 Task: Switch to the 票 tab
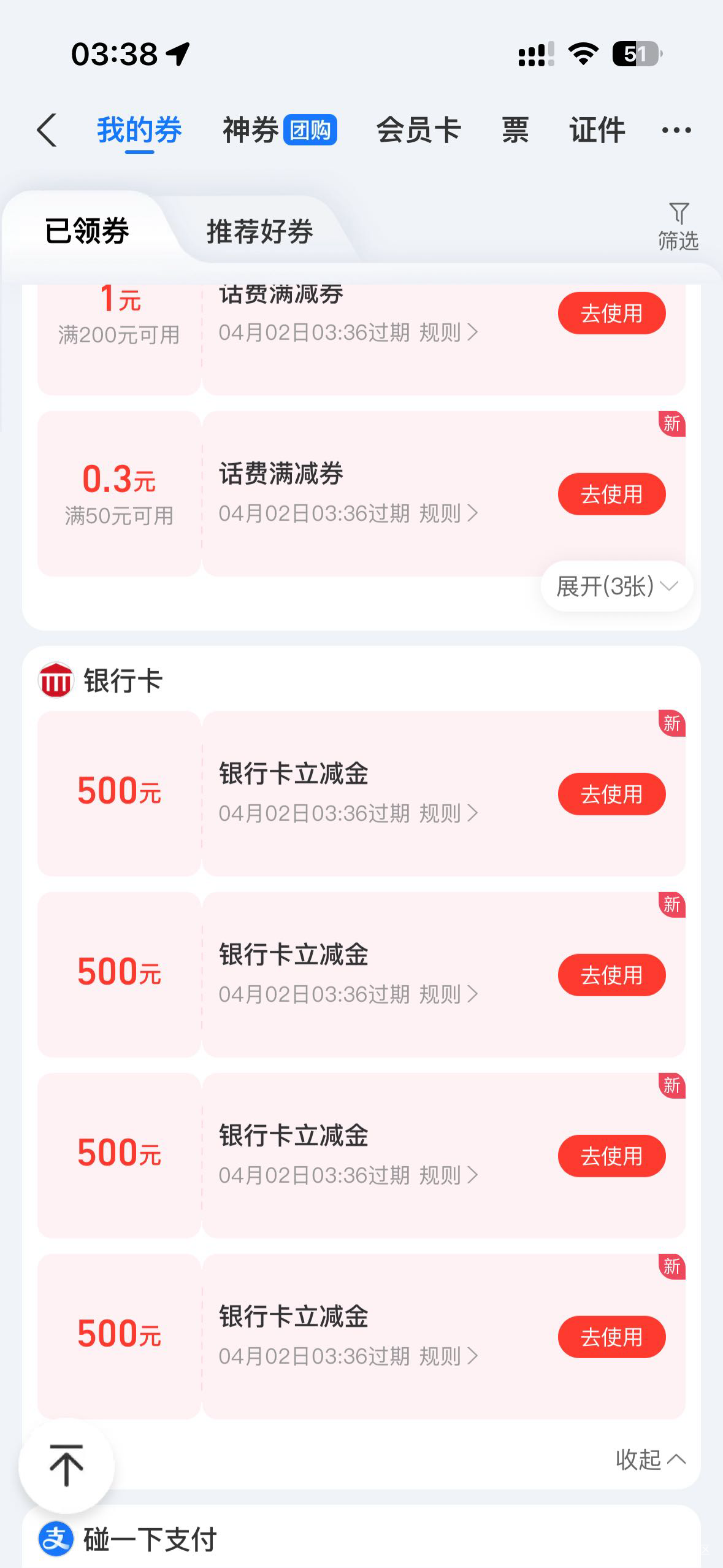click(515, 130)
